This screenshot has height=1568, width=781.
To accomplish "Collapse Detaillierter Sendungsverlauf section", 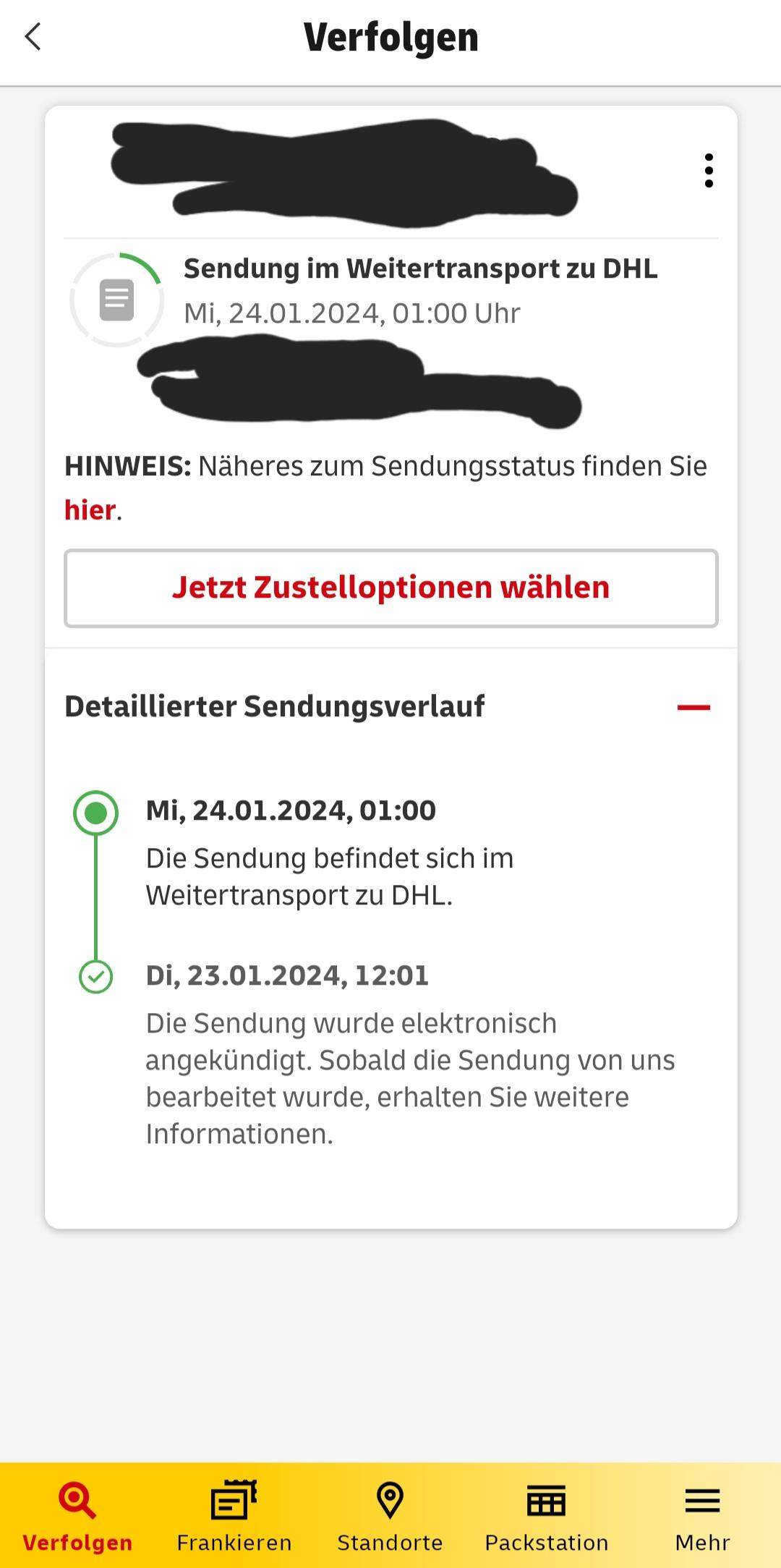I will 696,708.
